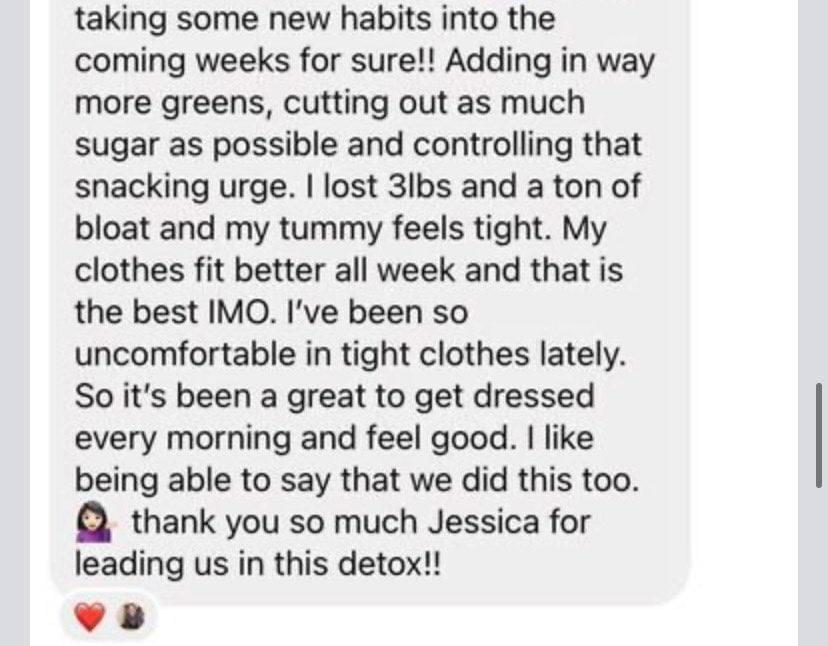Screen dimensions: 828x646
Task: Open the heart reactions under the message
Action: click(91, 619)
